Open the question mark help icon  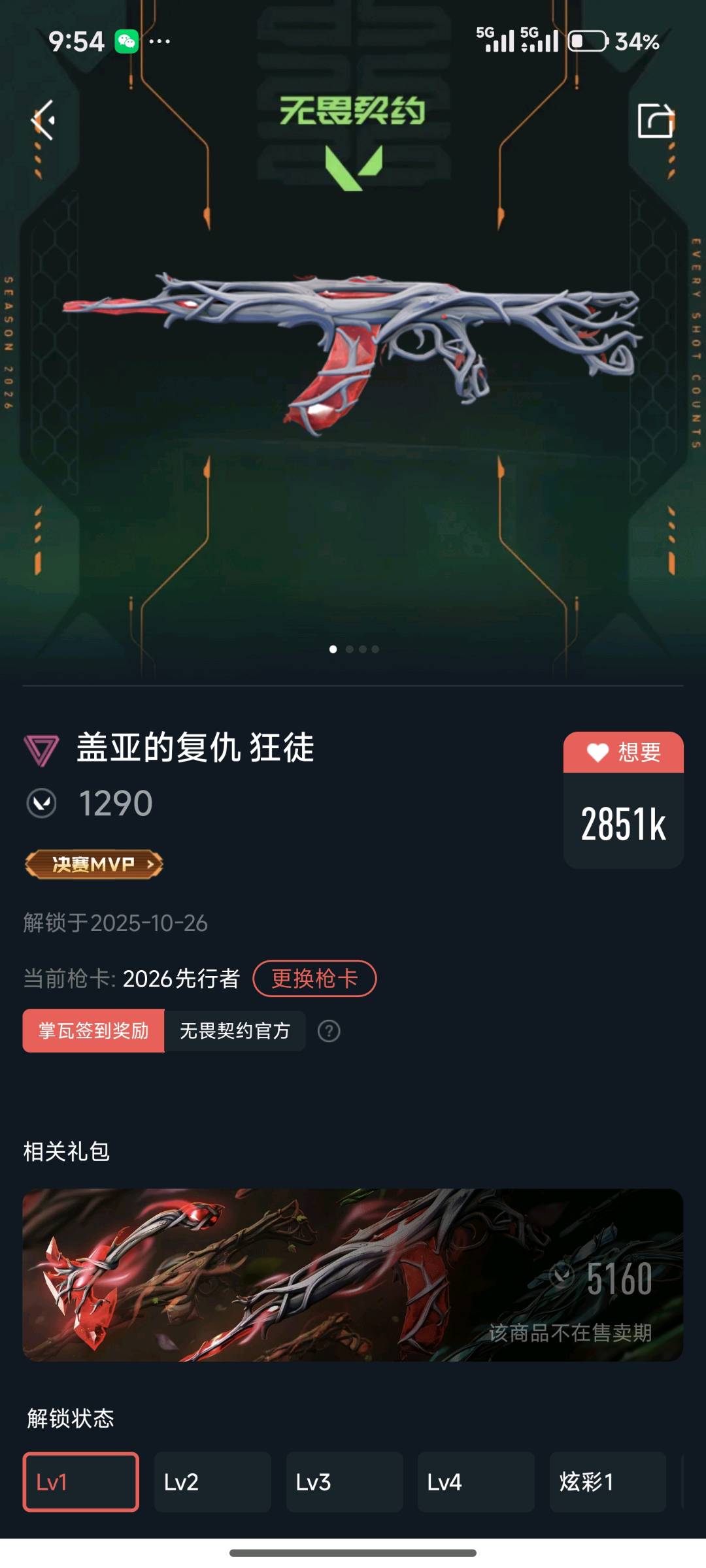coord(329,1032)
